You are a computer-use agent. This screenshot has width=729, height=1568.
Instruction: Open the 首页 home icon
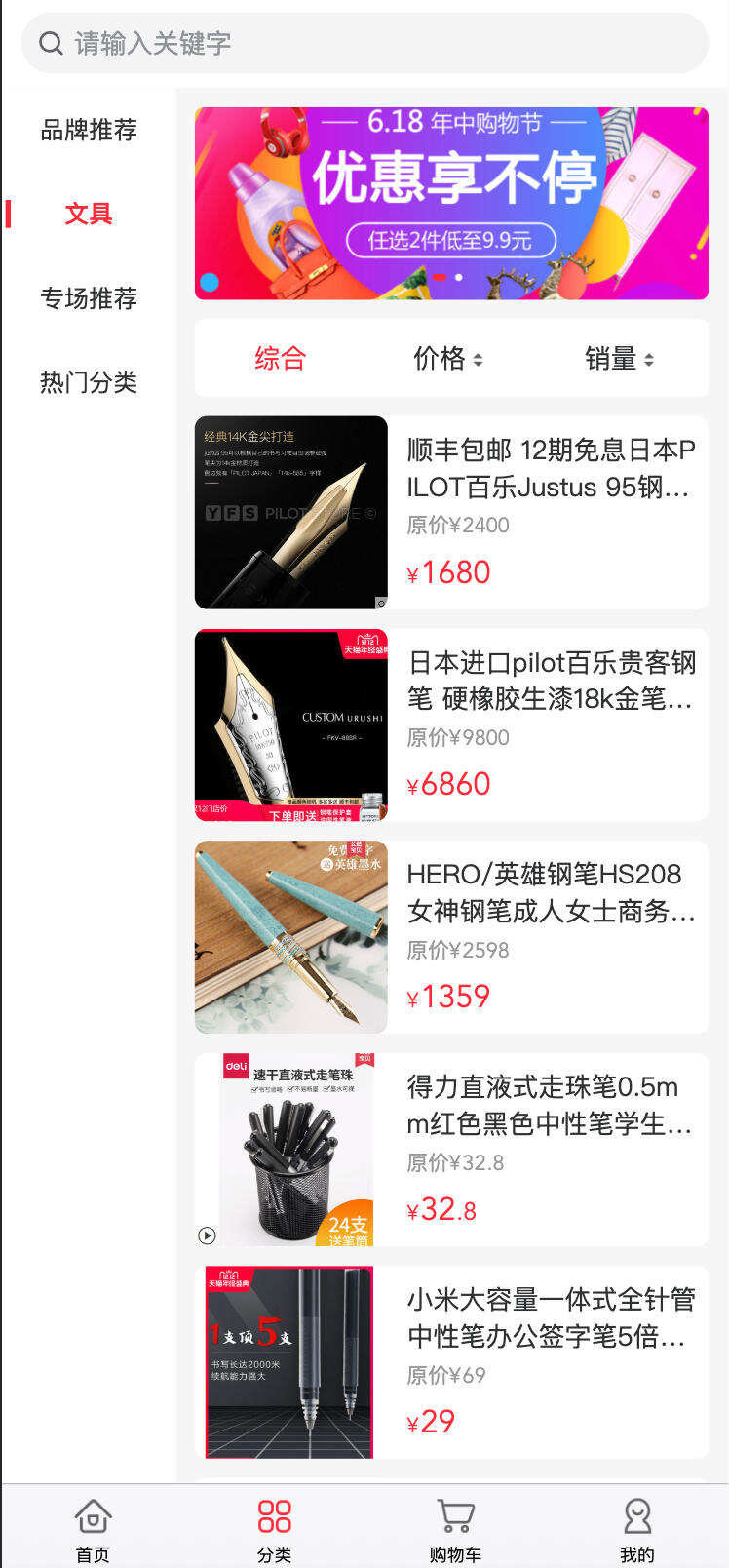point(93,1514)
